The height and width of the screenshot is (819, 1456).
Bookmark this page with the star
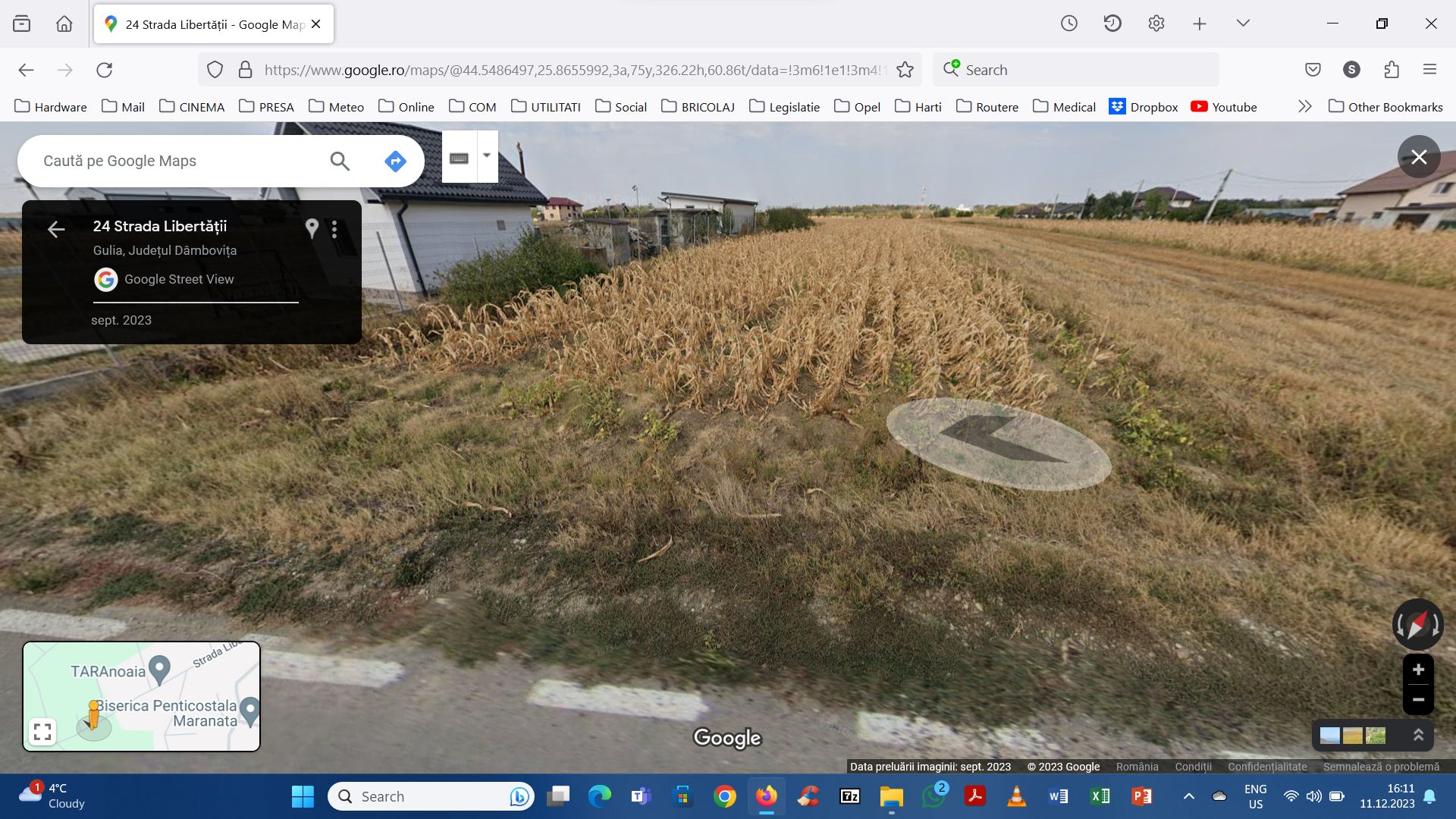pos(905,70)
